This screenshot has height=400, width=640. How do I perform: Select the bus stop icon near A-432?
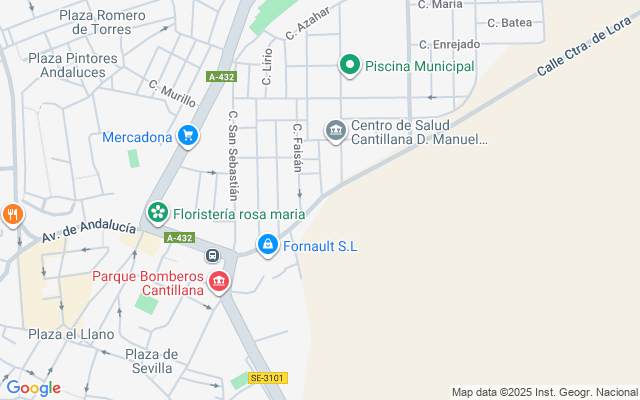[212, 256]
